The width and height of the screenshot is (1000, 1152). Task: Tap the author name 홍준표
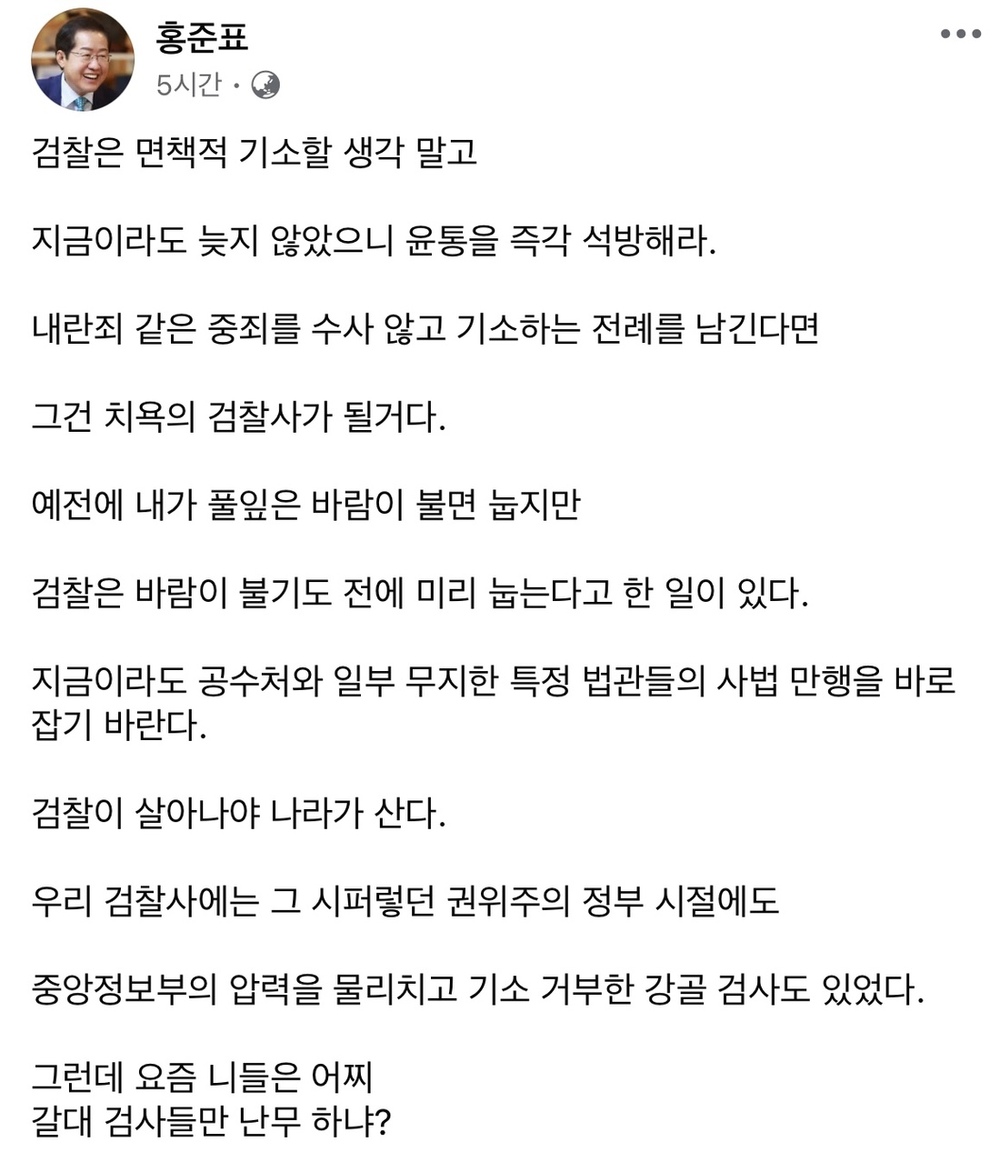point(201,38)
